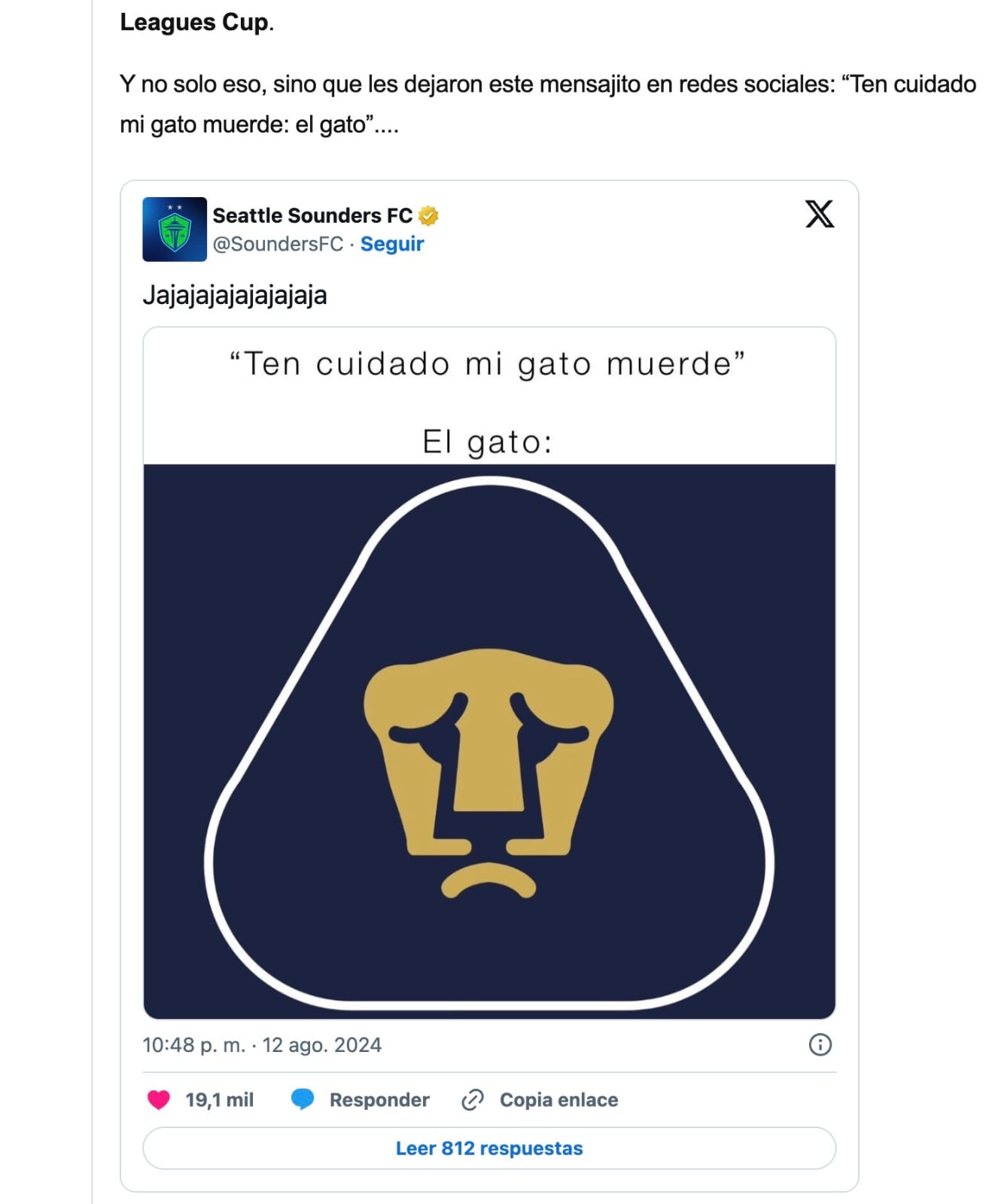Open the embedded Pumas meme image
Image resolution: width=998 pixels, height=1204 pixels.
489,672
